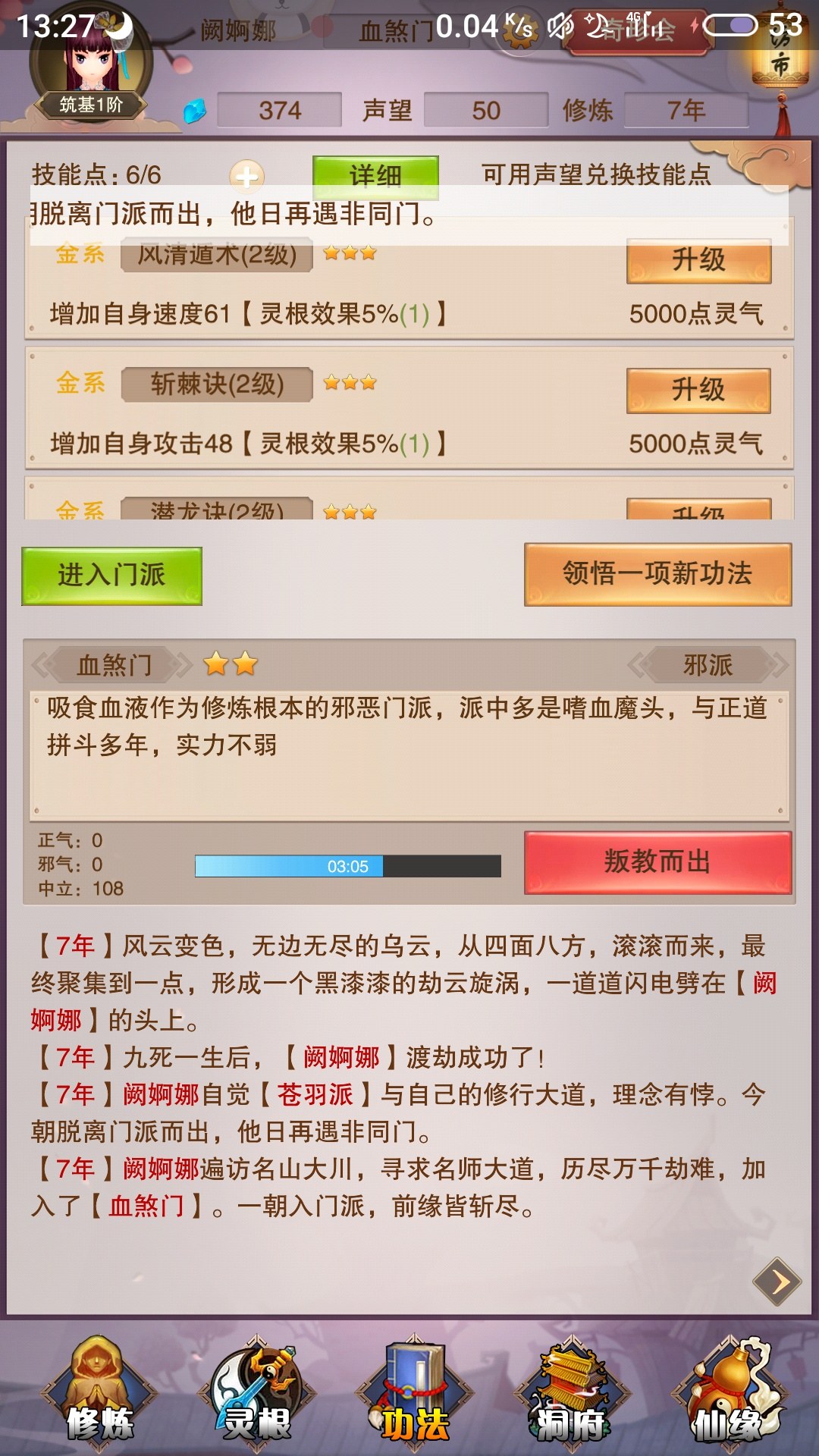The image size is (819, 1456).
Task: Open the 详细 skill details button
Action: [375, 174]
